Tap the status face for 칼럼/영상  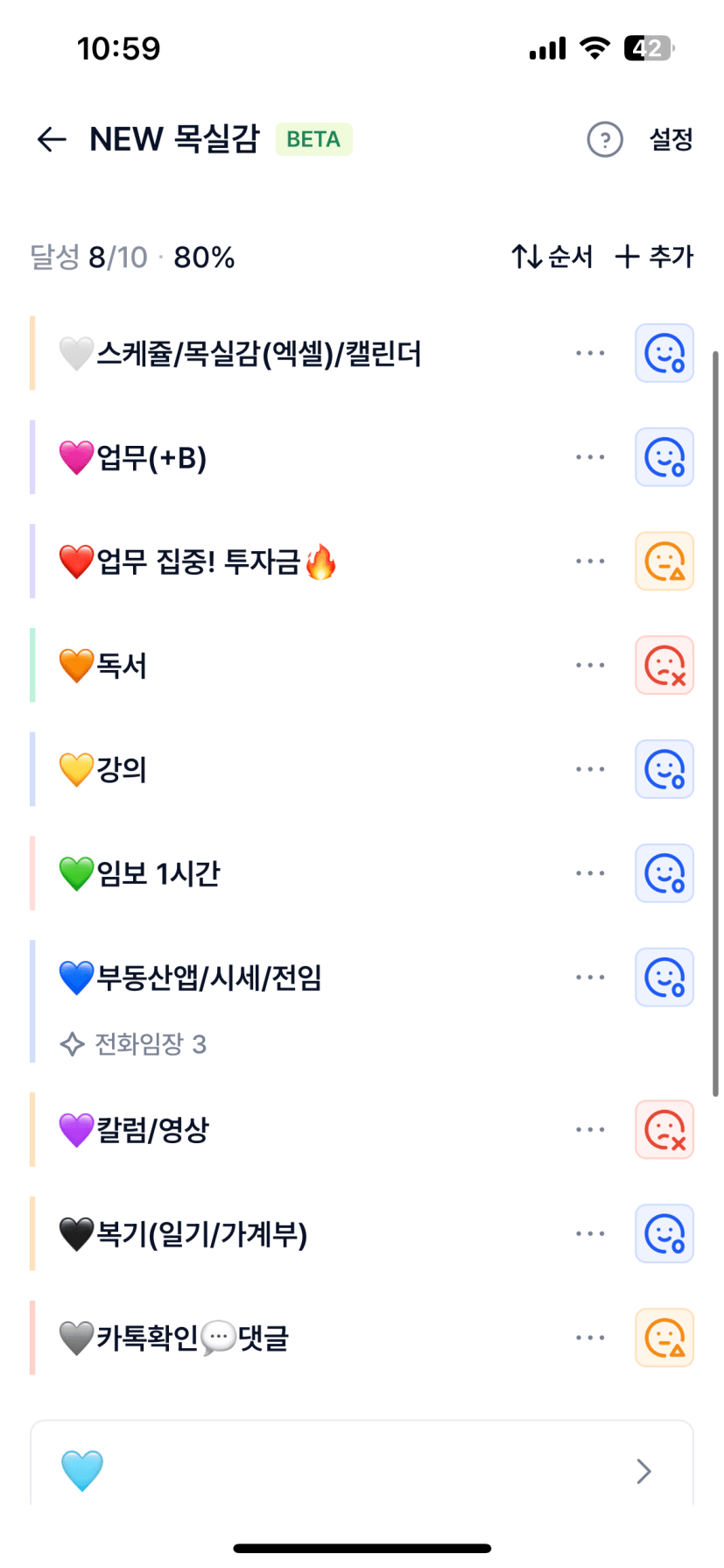coord(664,1130)
